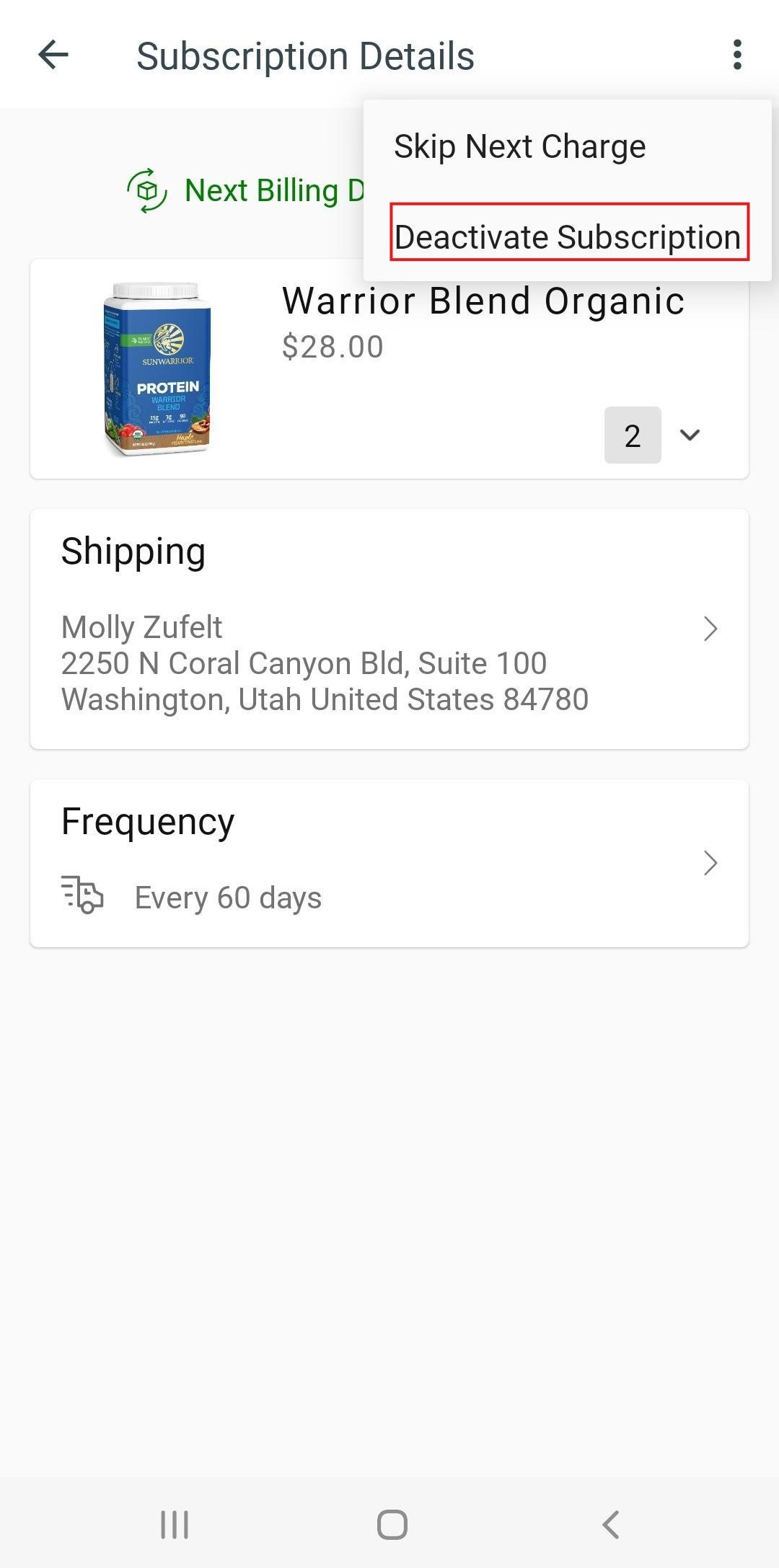This screenshot has height=1568, width=779.
Task: Open the system recent apps button
Action: coord(174,1525)
